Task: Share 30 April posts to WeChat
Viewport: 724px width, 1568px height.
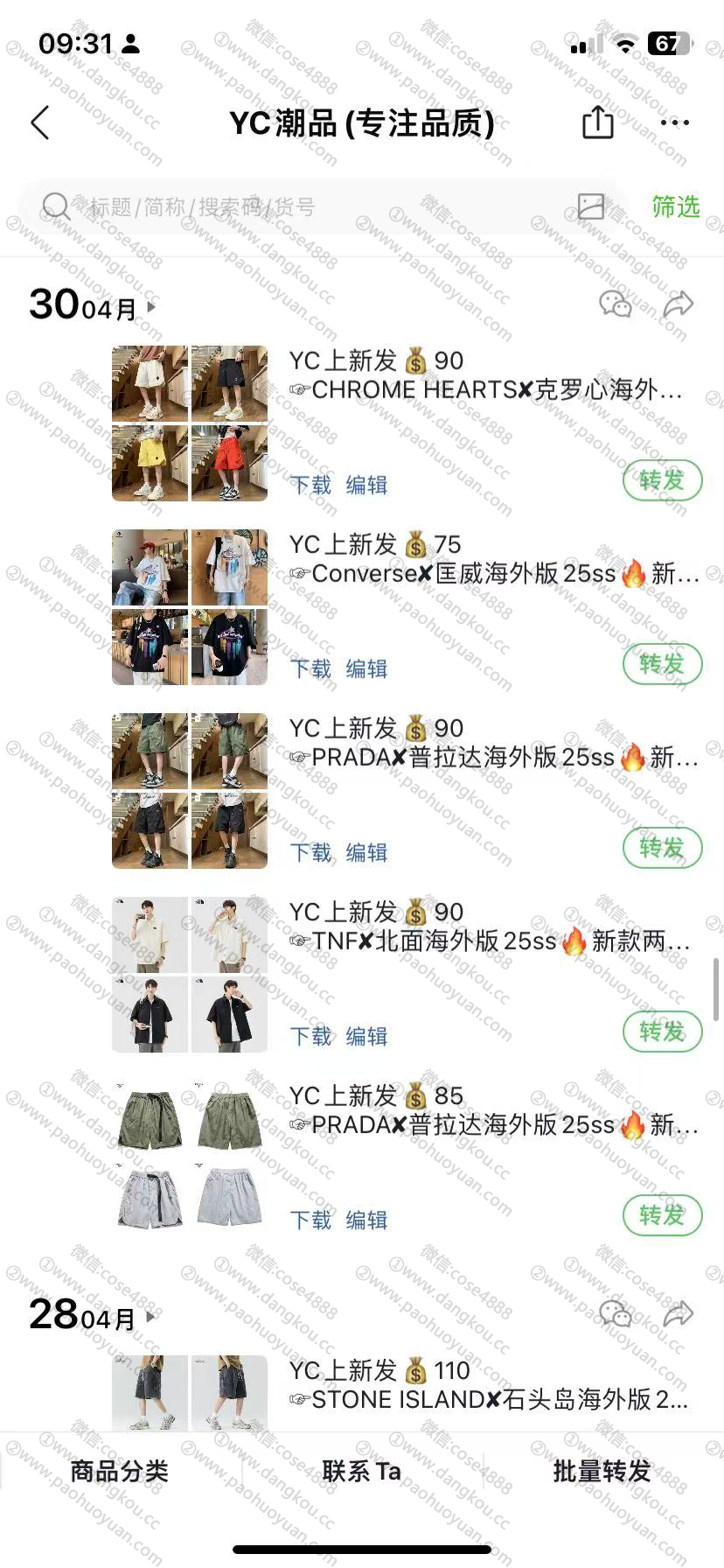Action: point(616,304)
